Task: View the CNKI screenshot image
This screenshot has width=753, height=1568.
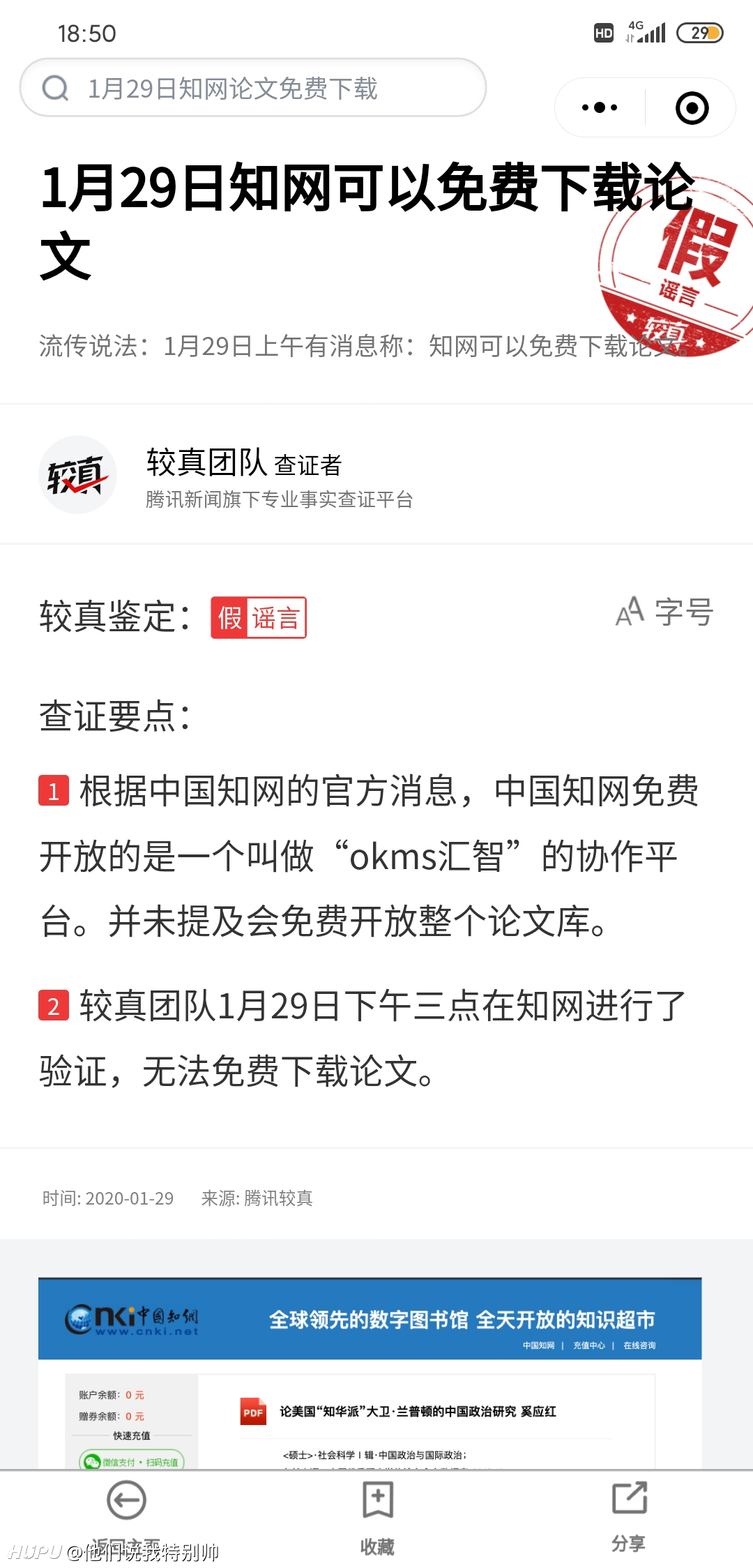Action: (x=370, y=1374)
